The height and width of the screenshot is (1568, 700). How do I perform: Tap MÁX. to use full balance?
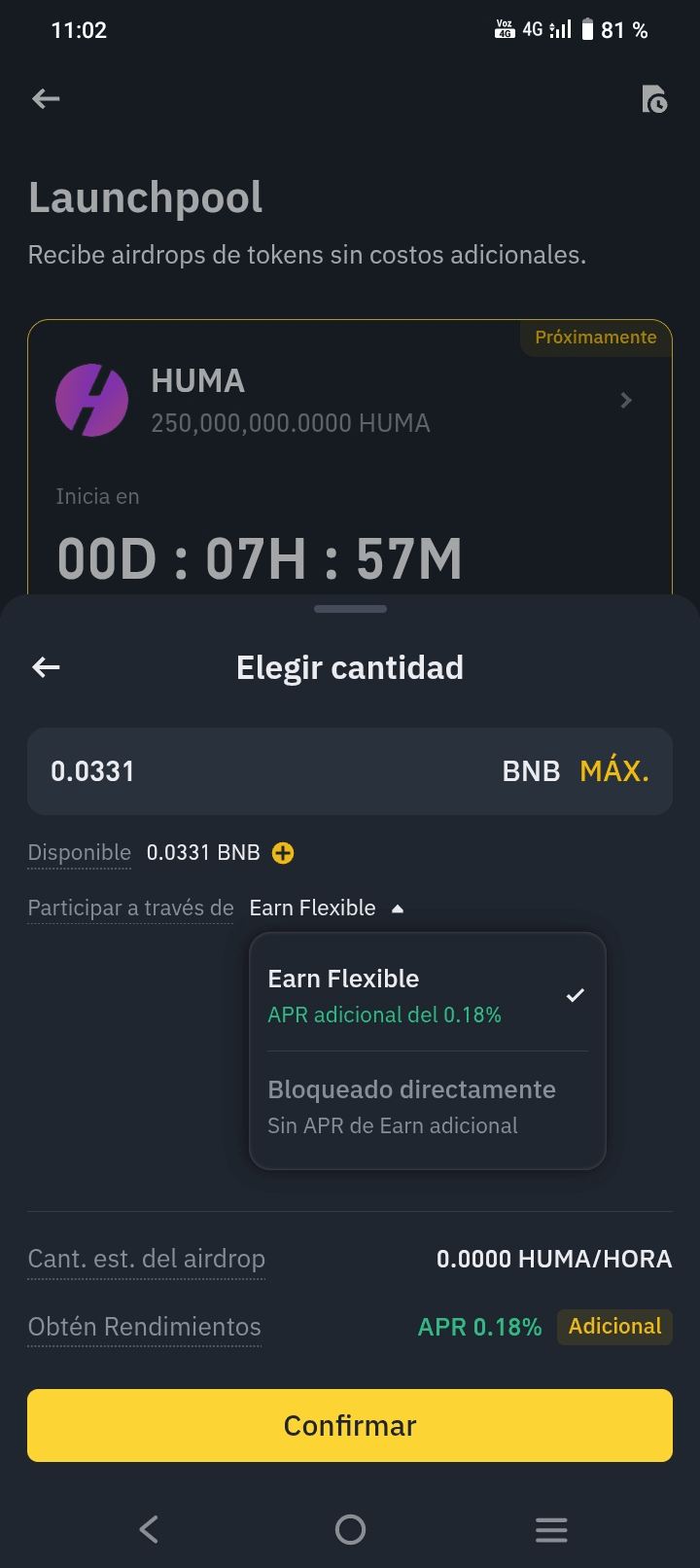(613, 771)
